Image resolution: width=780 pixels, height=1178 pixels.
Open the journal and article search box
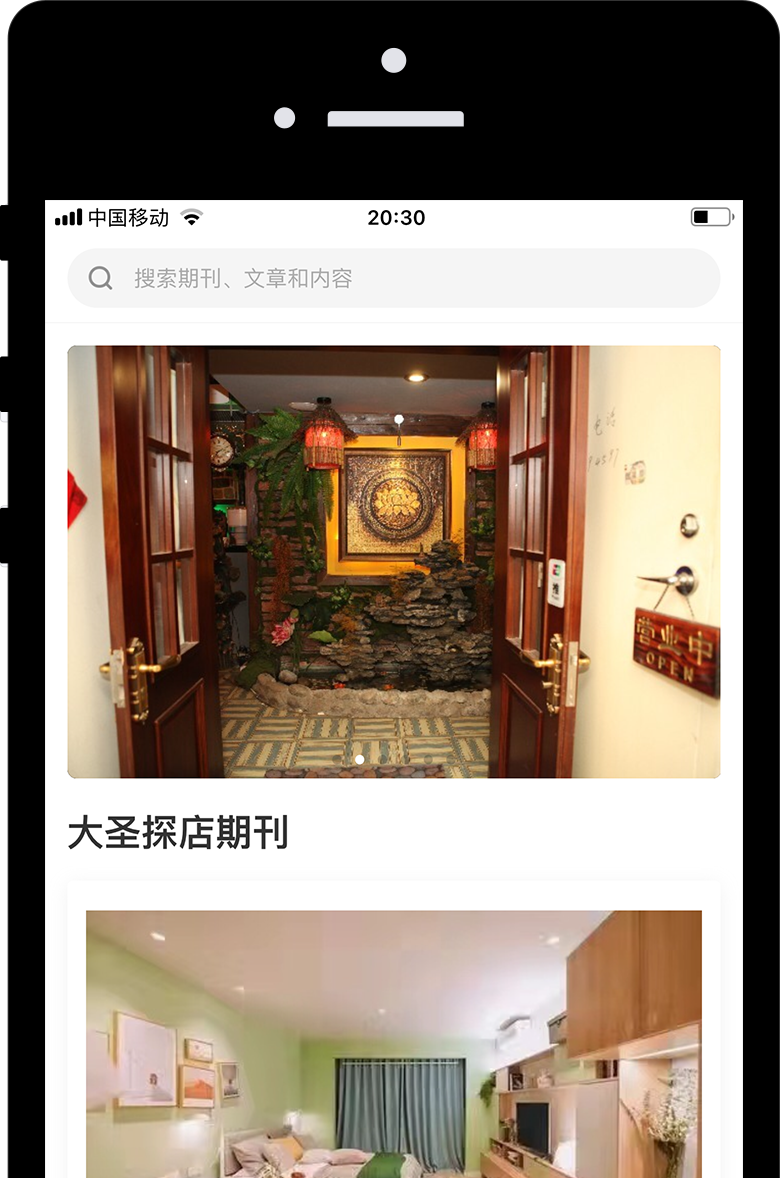pos(393,278)
